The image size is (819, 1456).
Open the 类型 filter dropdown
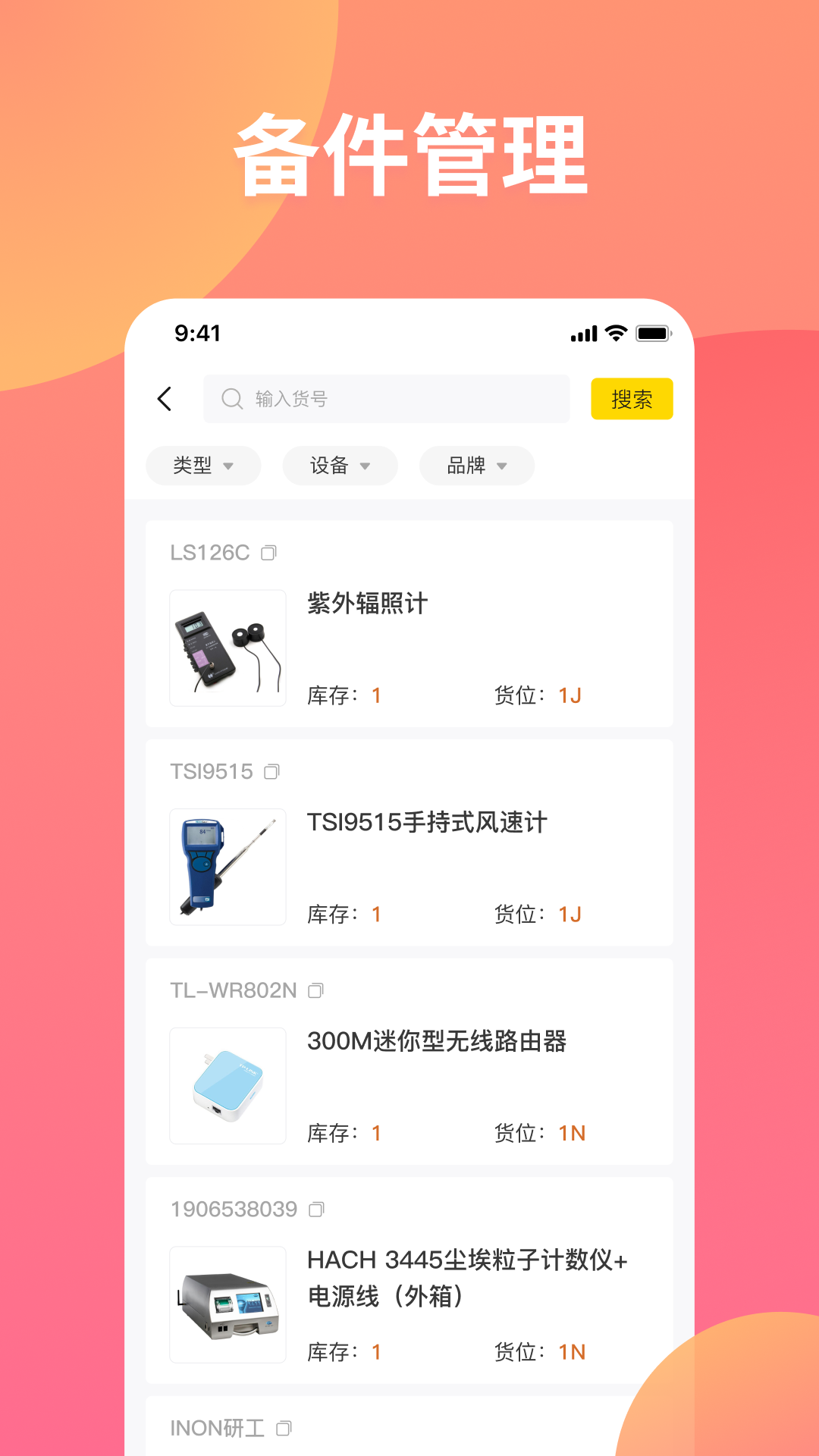(203, 466)
